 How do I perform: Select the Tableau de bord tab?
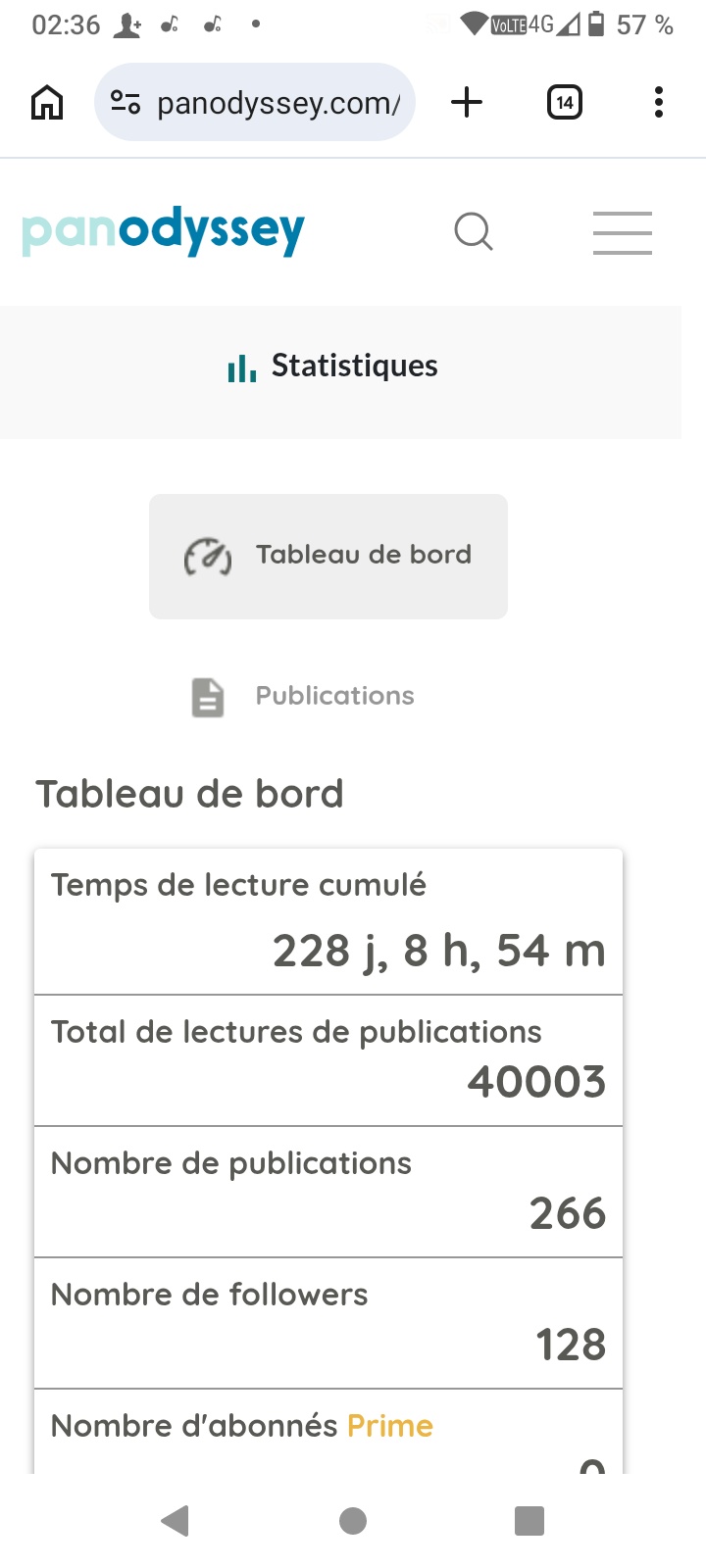pyautogui.click(x=328, y=556)
